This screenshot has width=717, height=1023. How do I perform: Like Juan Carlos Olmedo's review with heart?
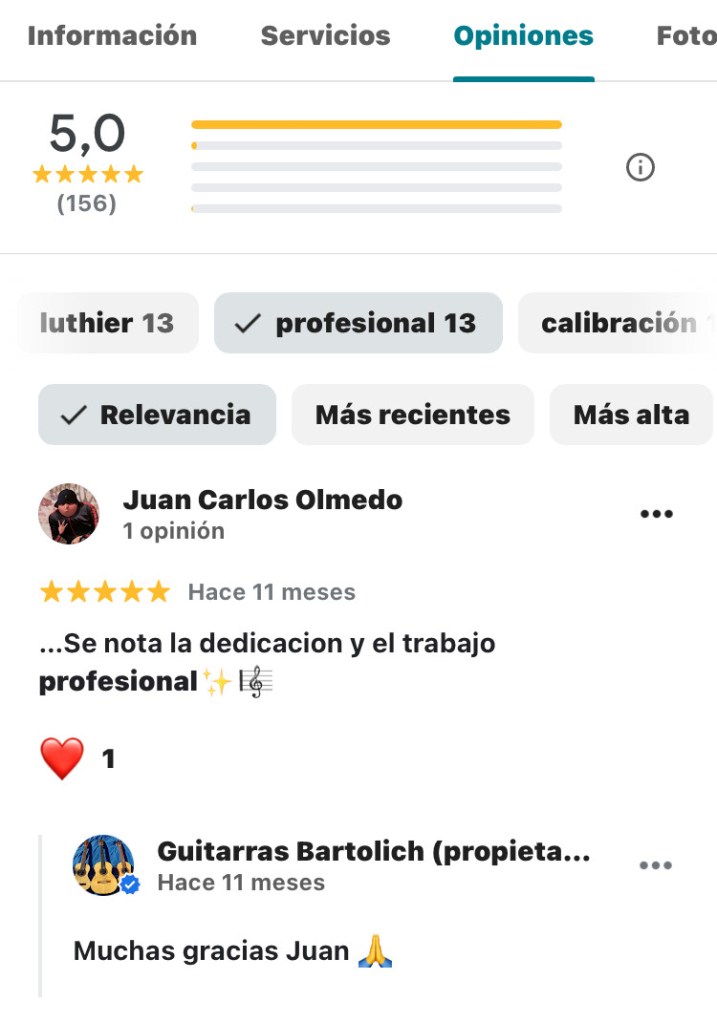[62, 759]
